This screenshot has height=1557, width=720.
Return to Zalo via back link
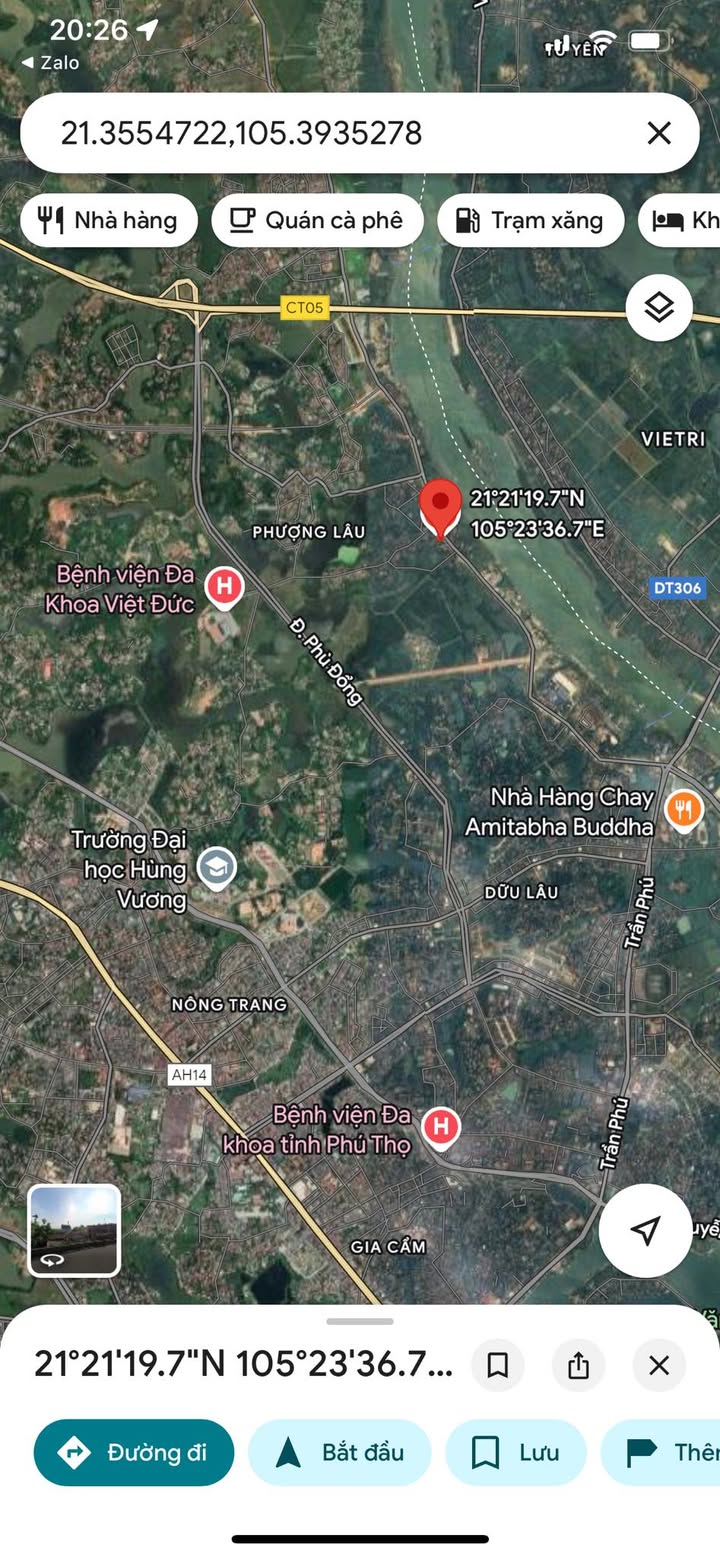point(50,62)
